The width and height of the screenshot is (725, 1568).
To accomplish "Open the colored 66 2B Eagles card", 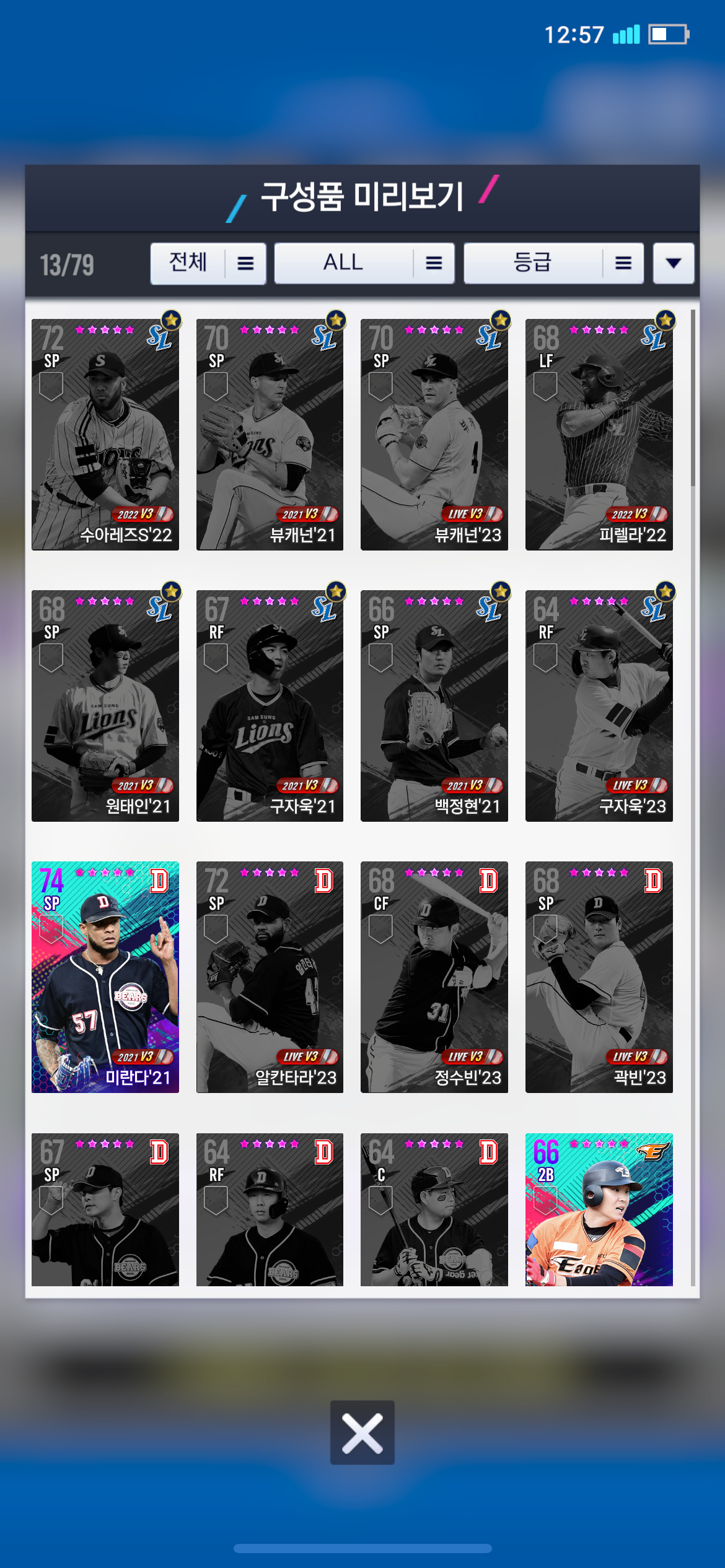I will [x=599, y=1209].
